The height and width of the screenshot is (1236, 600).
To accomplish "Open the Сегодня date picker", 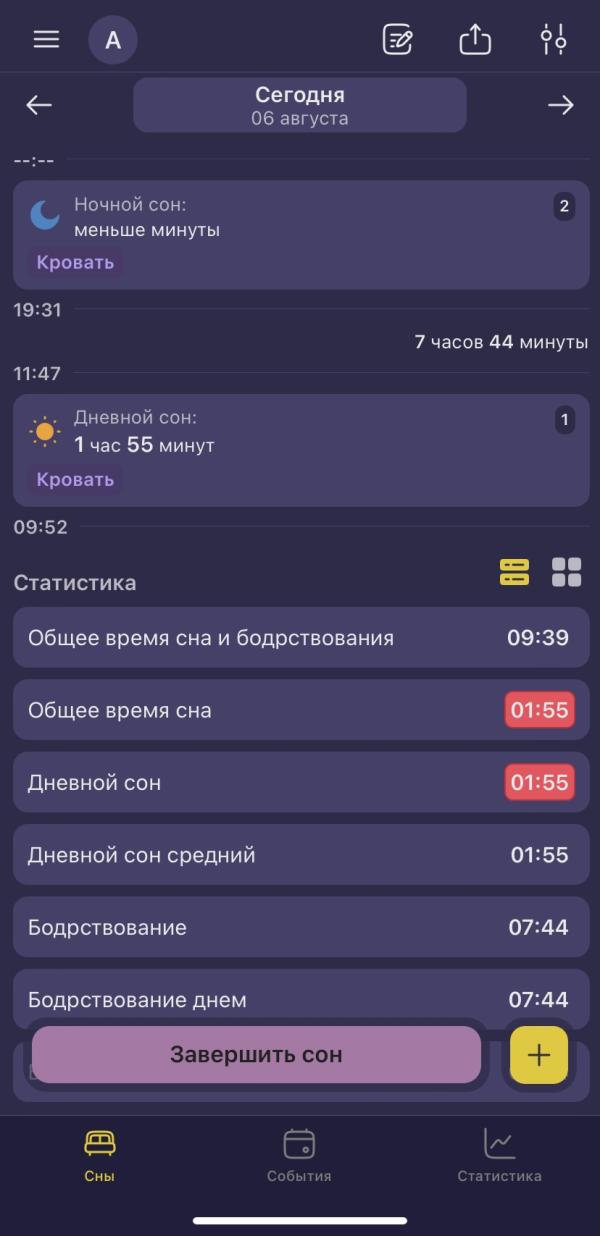I will tap(300, 105).
